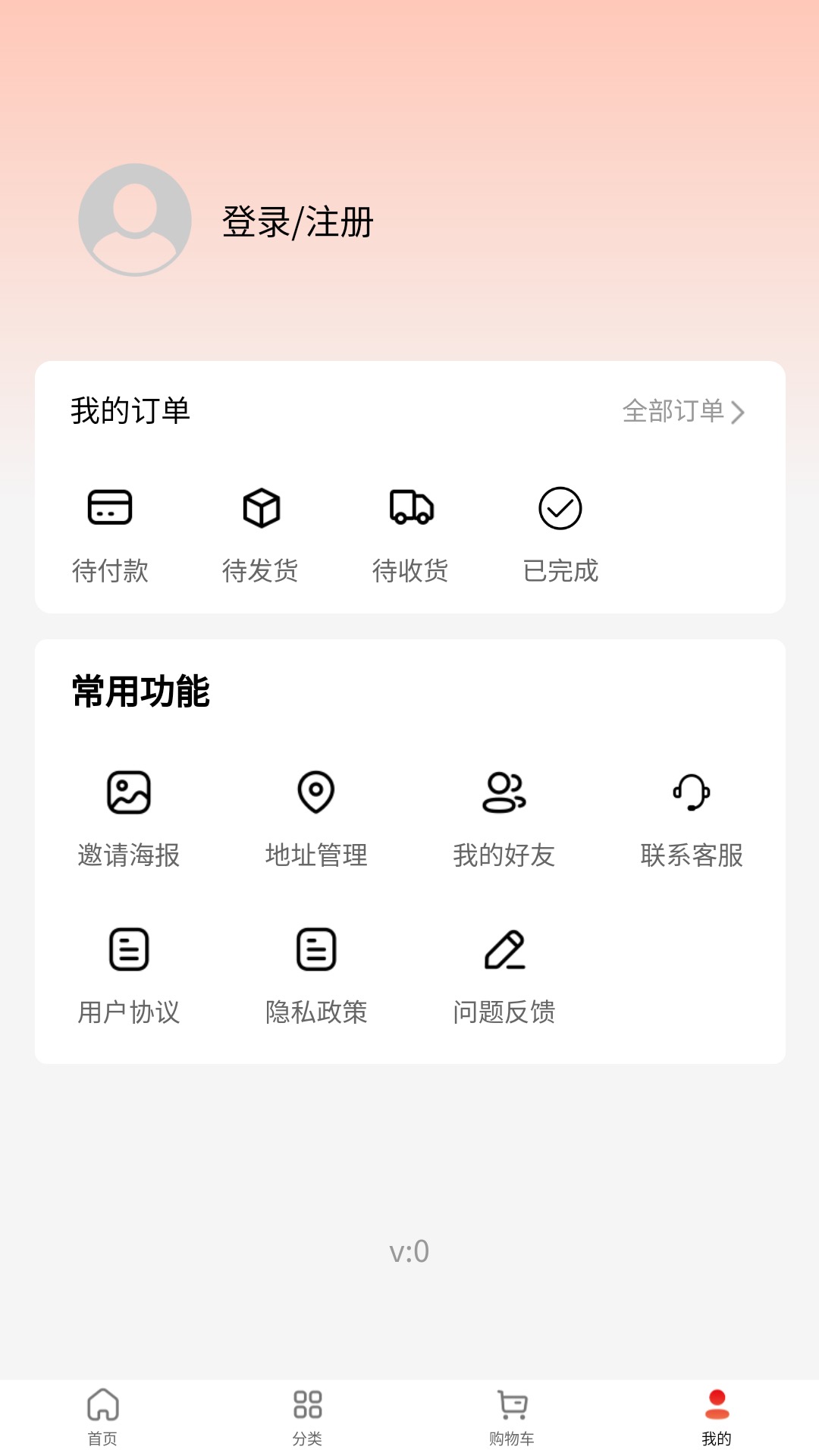
Task: View the 用户协议 document icon
Action: pyautogui.click(x=129, y=949)
